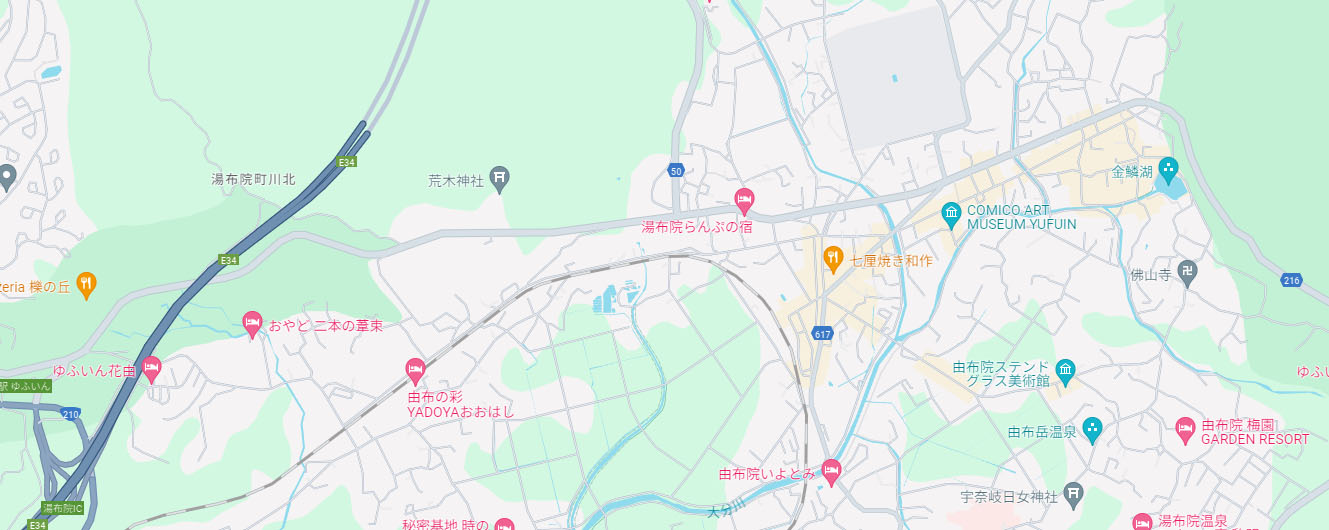Tap the 由布院ステンドグラス美術館 museum marker
1329x530 pixels.
(x=1065, y=372)
